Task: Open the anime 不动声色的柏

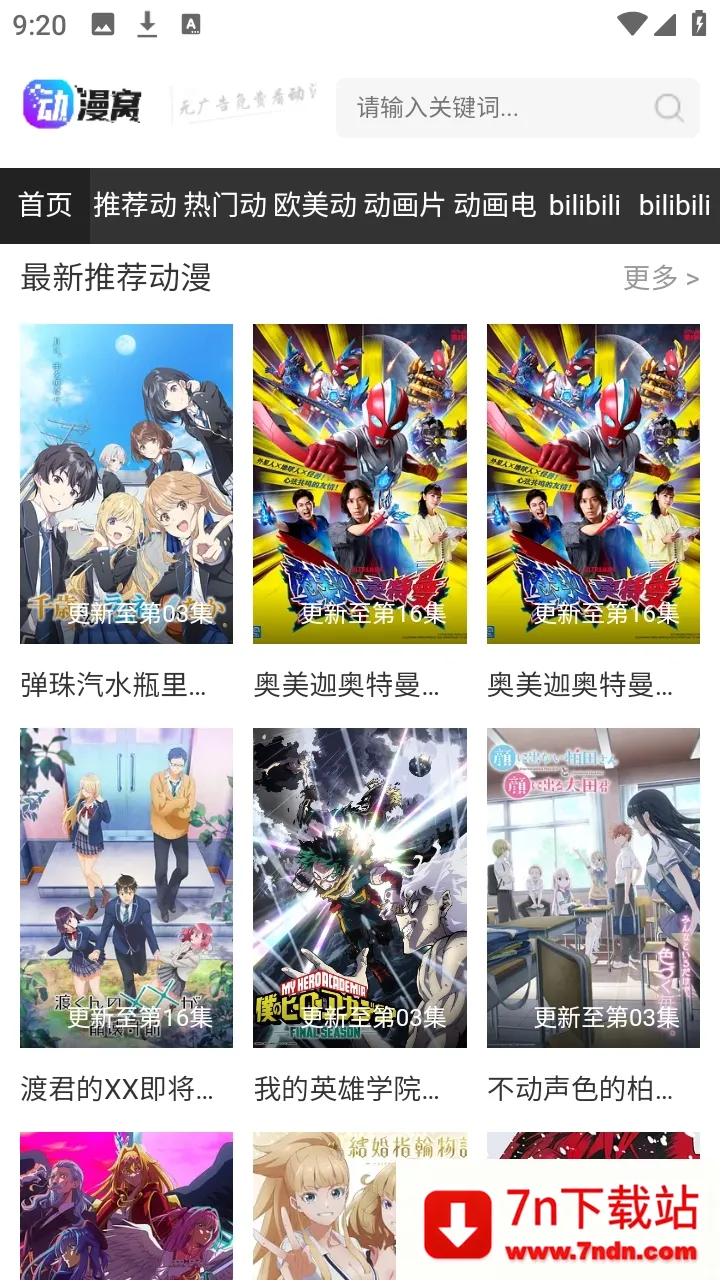Action: pyautogui.click(x=593, y=888)
